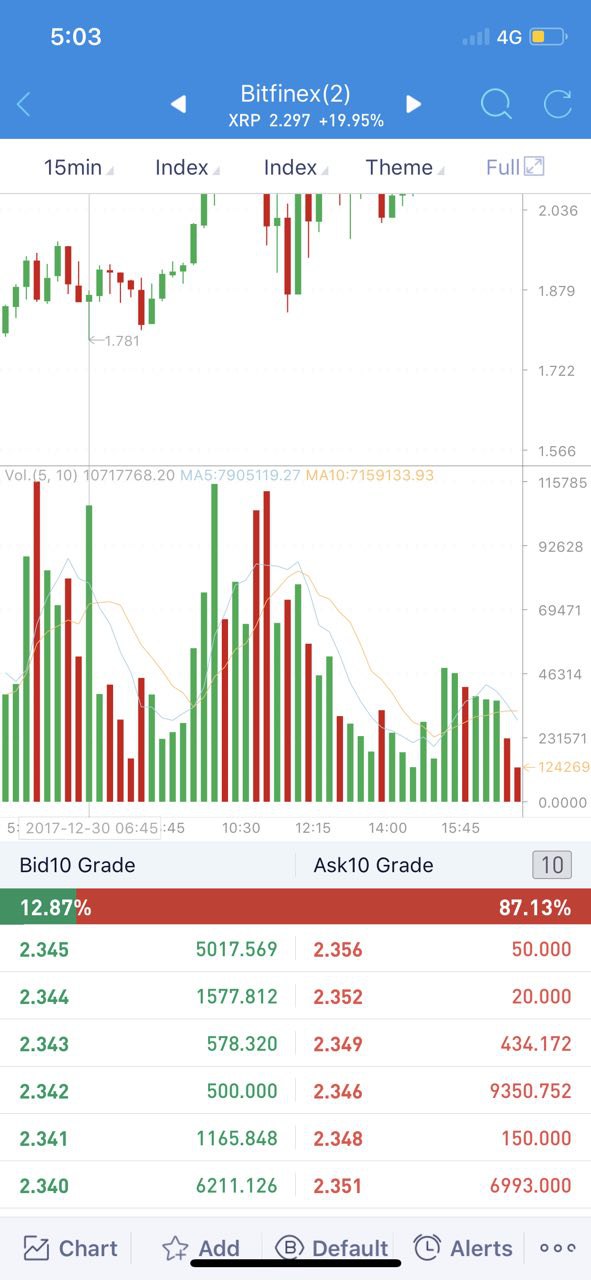Select the Default option in bottom bar

(331, 1248)
